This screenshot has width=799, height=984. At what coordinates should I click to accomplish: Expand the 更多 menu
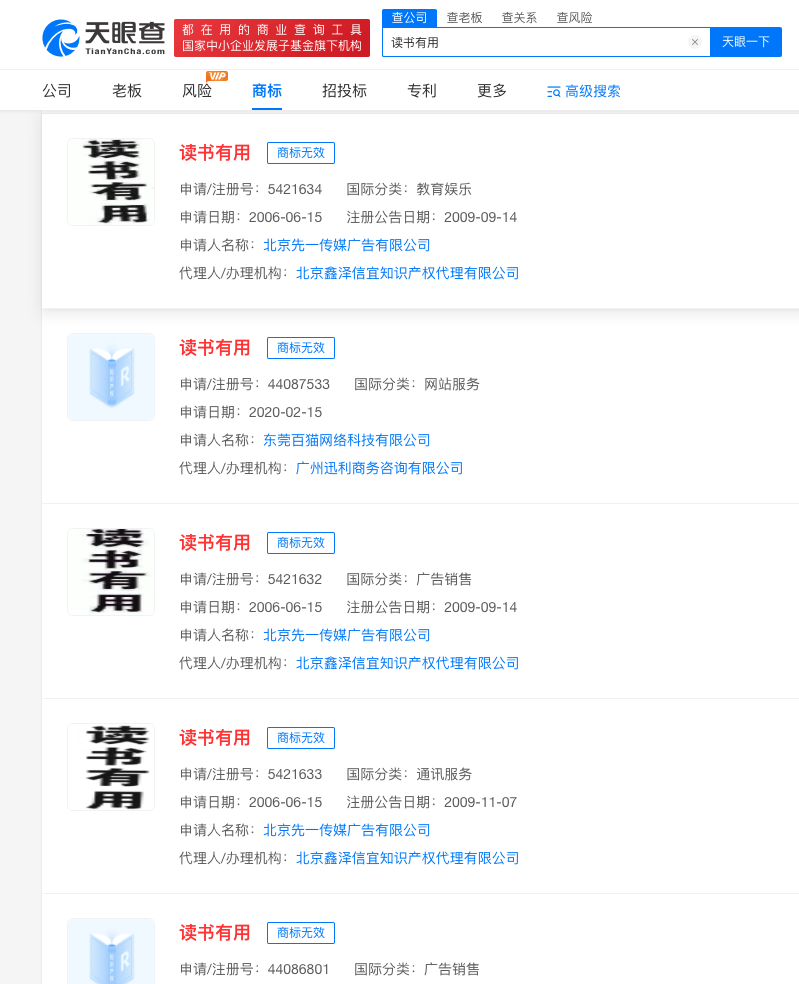pyautogui.click(x=492, y=90)
